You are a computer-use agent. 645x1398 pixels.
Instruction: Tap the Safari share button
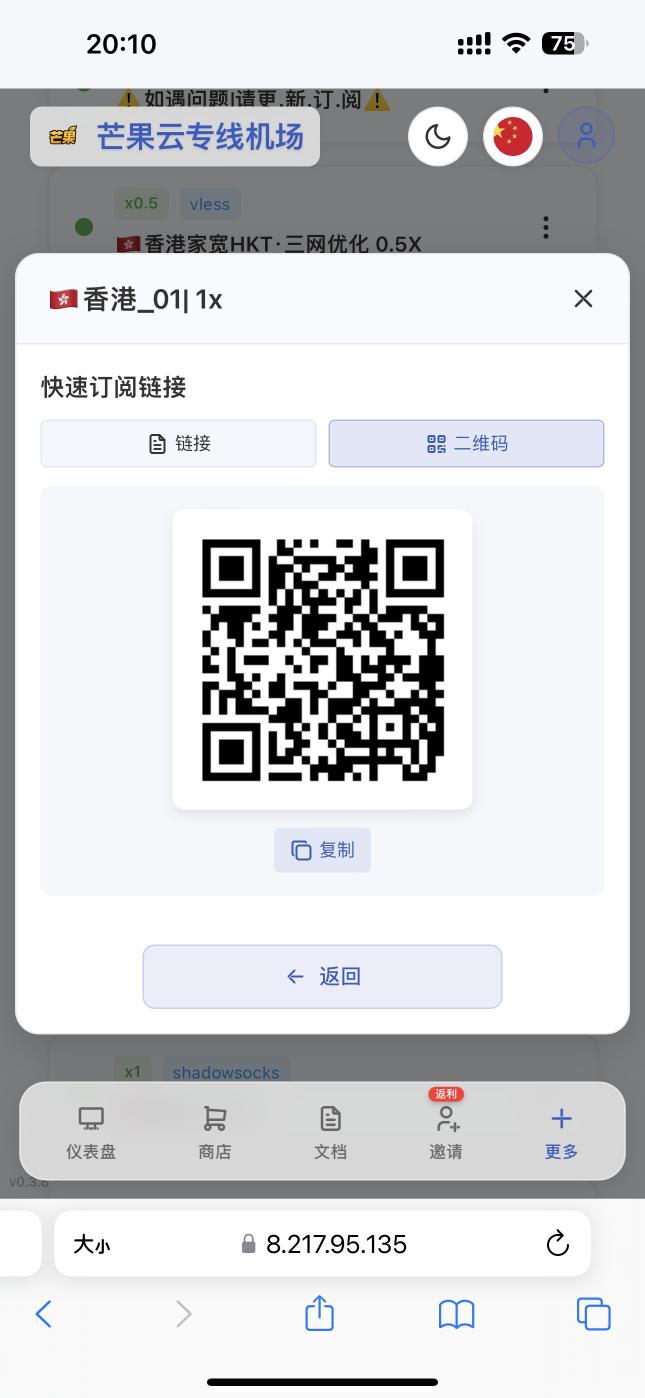[x=319, y=1313]
